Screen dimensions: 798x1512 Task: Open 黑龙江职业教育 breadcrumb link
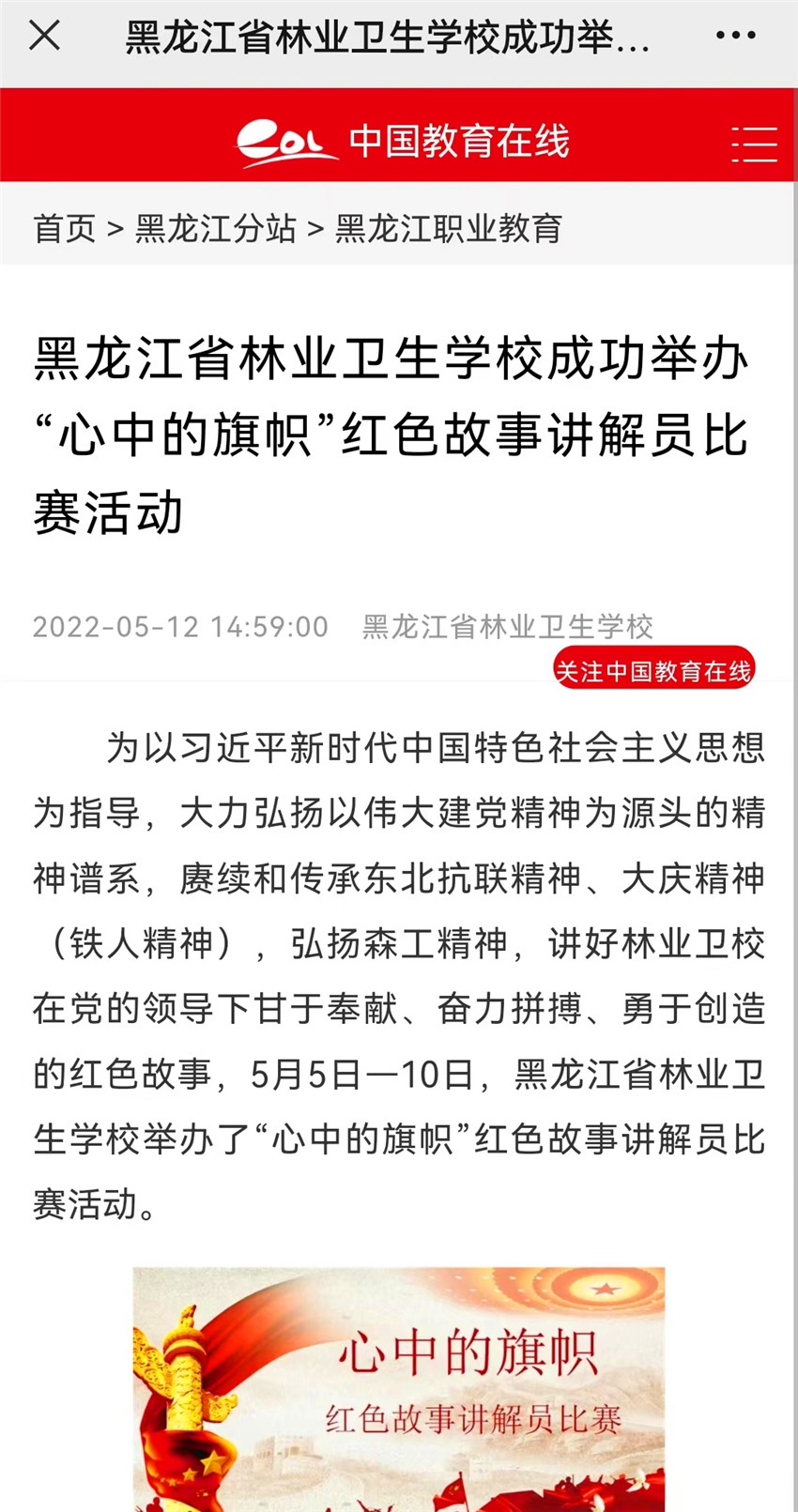click(x=449, y=228)
